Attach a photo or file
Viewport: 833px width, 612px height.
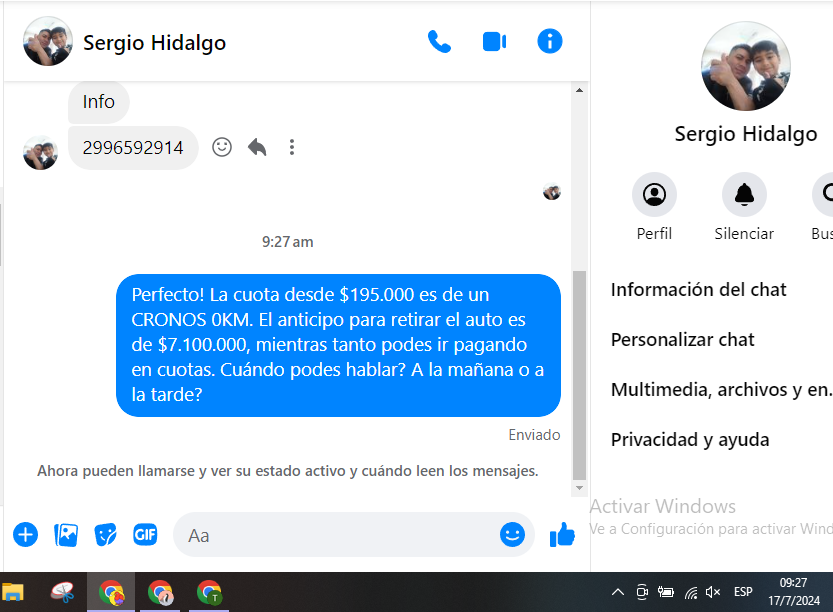click(66, 535)
